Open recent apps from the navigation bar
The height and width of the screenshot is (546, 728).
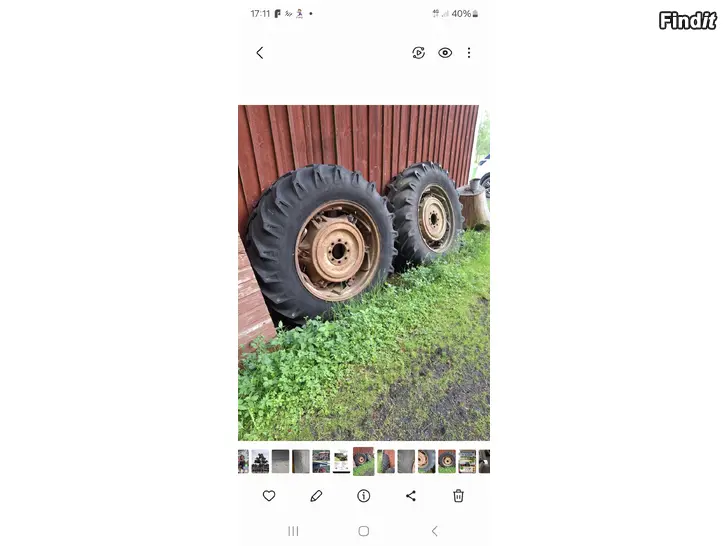[x=293, y=531]
